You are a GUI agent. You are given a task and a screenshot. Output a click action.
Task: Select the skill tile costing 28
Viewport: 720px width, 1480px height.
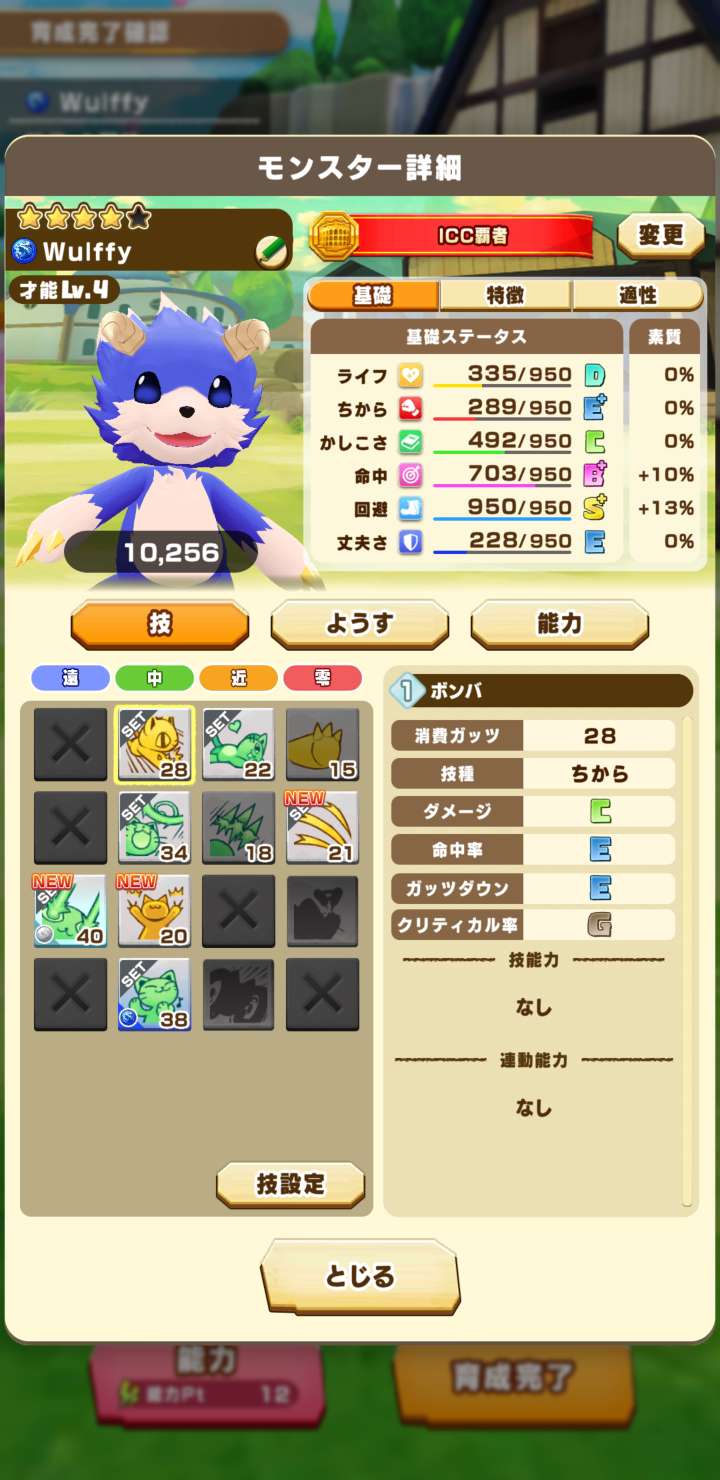click(x=154, y=744)
